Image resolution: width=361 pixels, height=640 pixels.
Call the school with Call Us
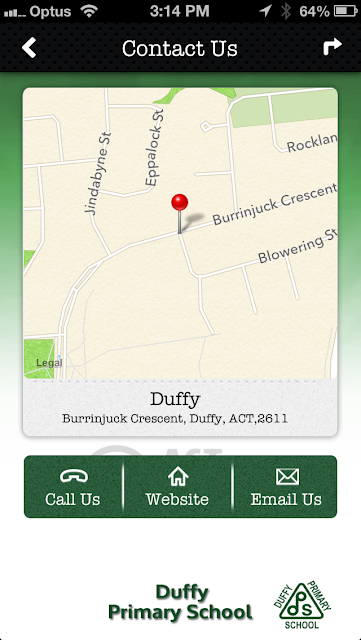[x=73, y=487]
